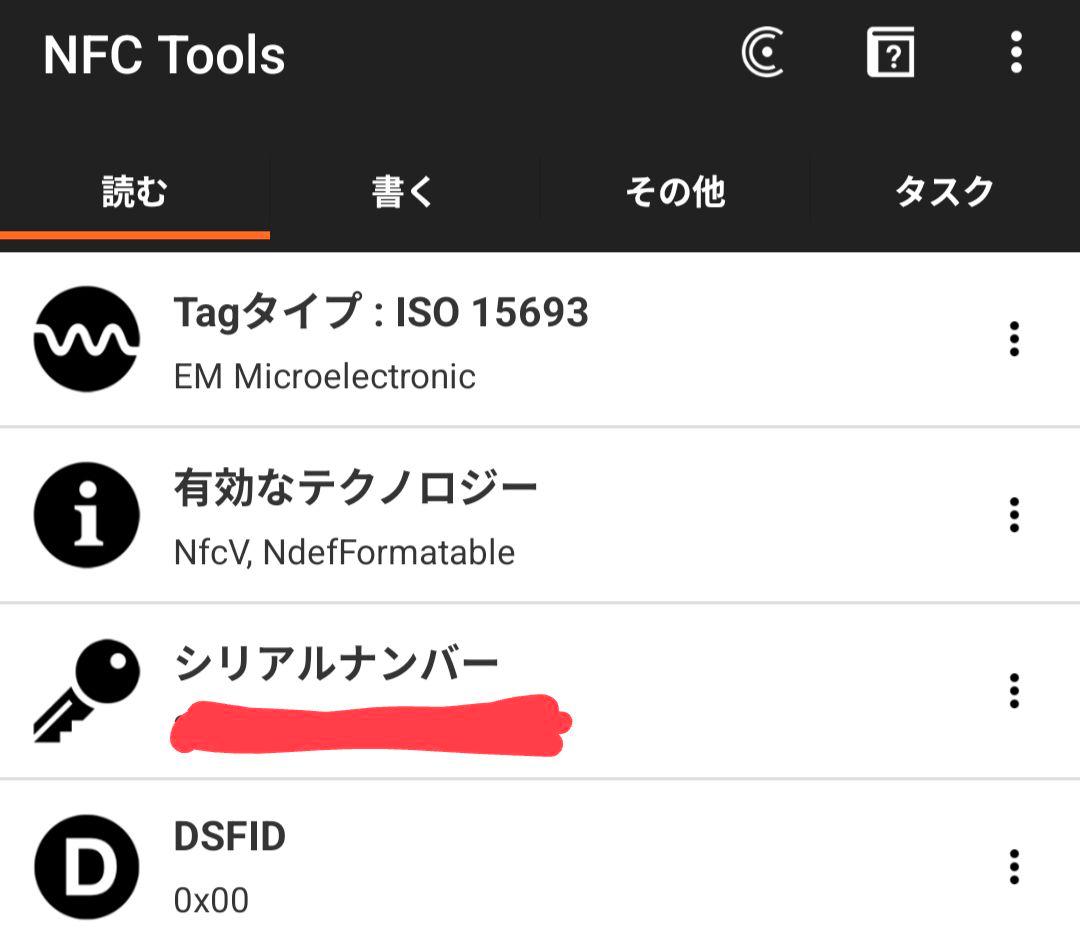Open the help question mark icon

coord(890,53)
